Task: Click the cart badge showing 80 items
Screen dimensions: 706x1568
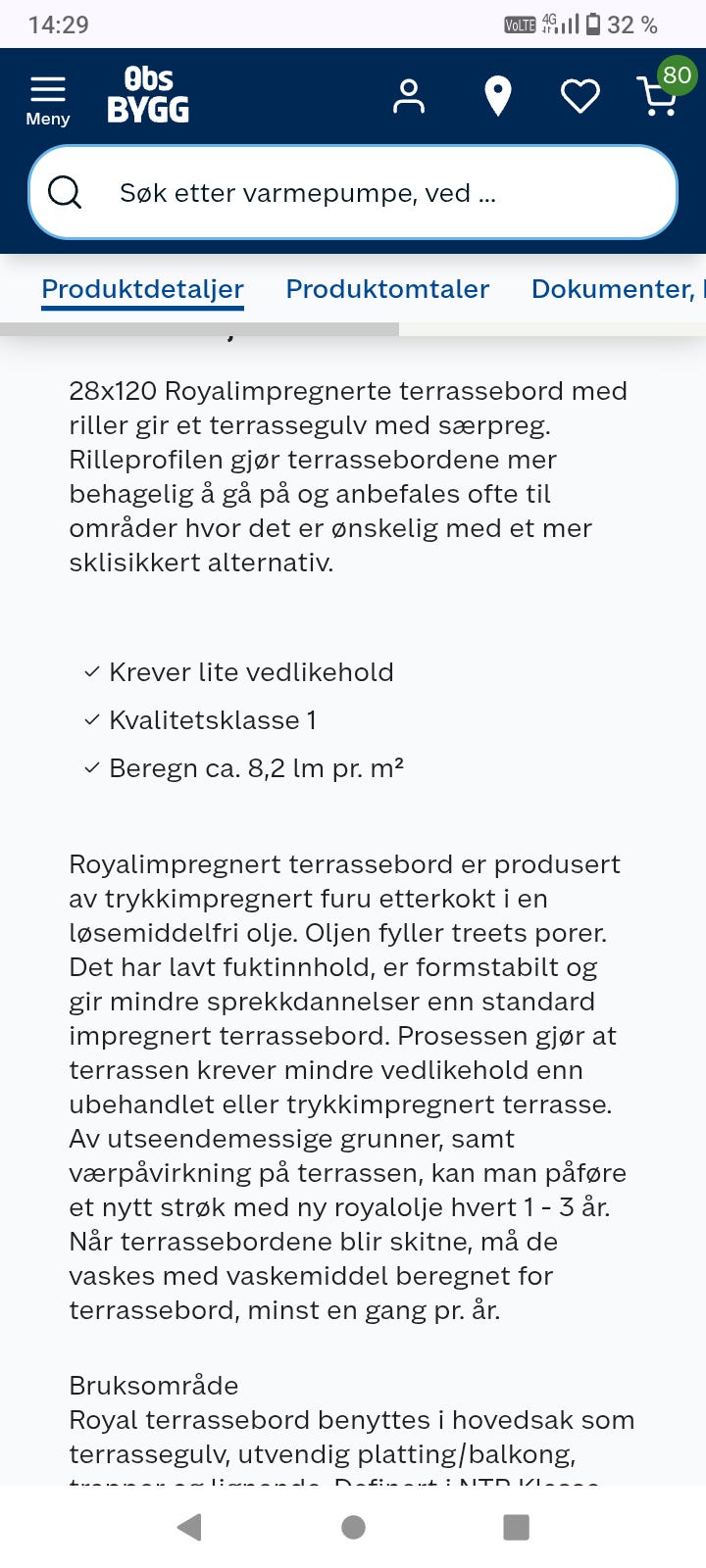Action: [x=675, y=73]
